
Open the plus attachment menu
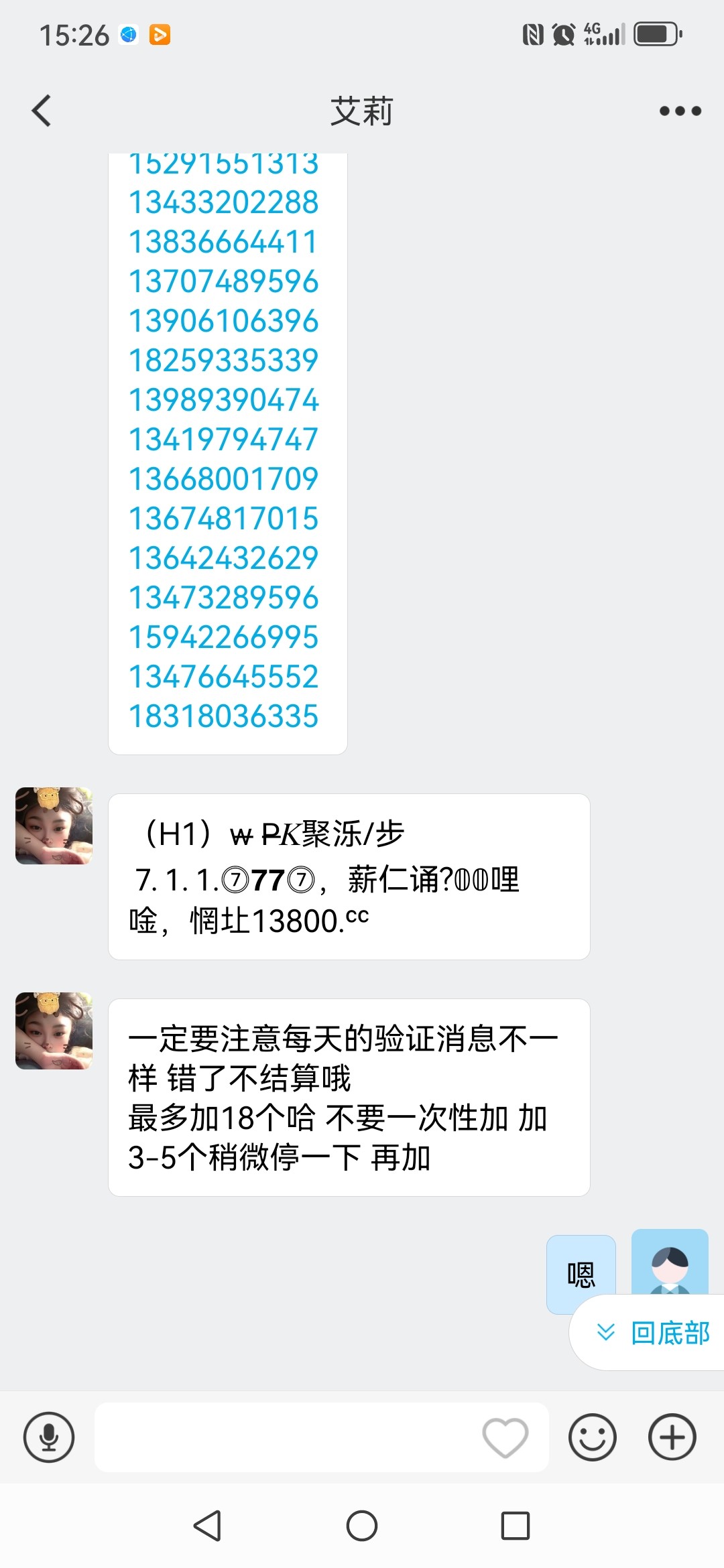click(672, 1437)
